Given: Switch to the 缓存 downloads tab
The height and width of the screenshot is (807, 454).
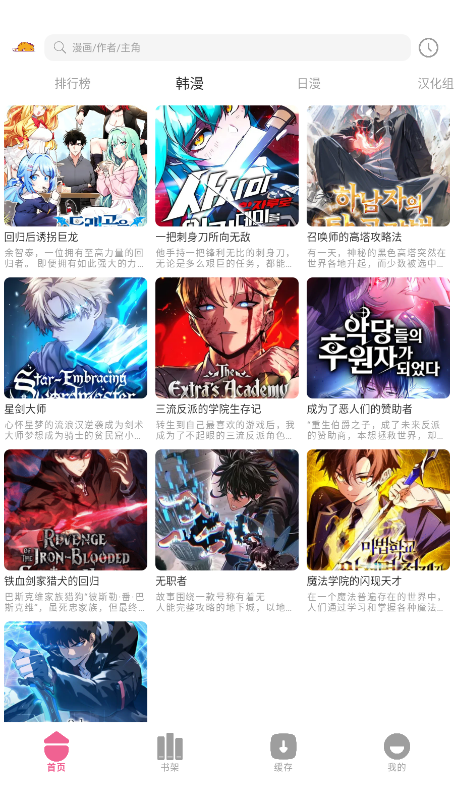Looking at the screenshot, I should point(283,752).
